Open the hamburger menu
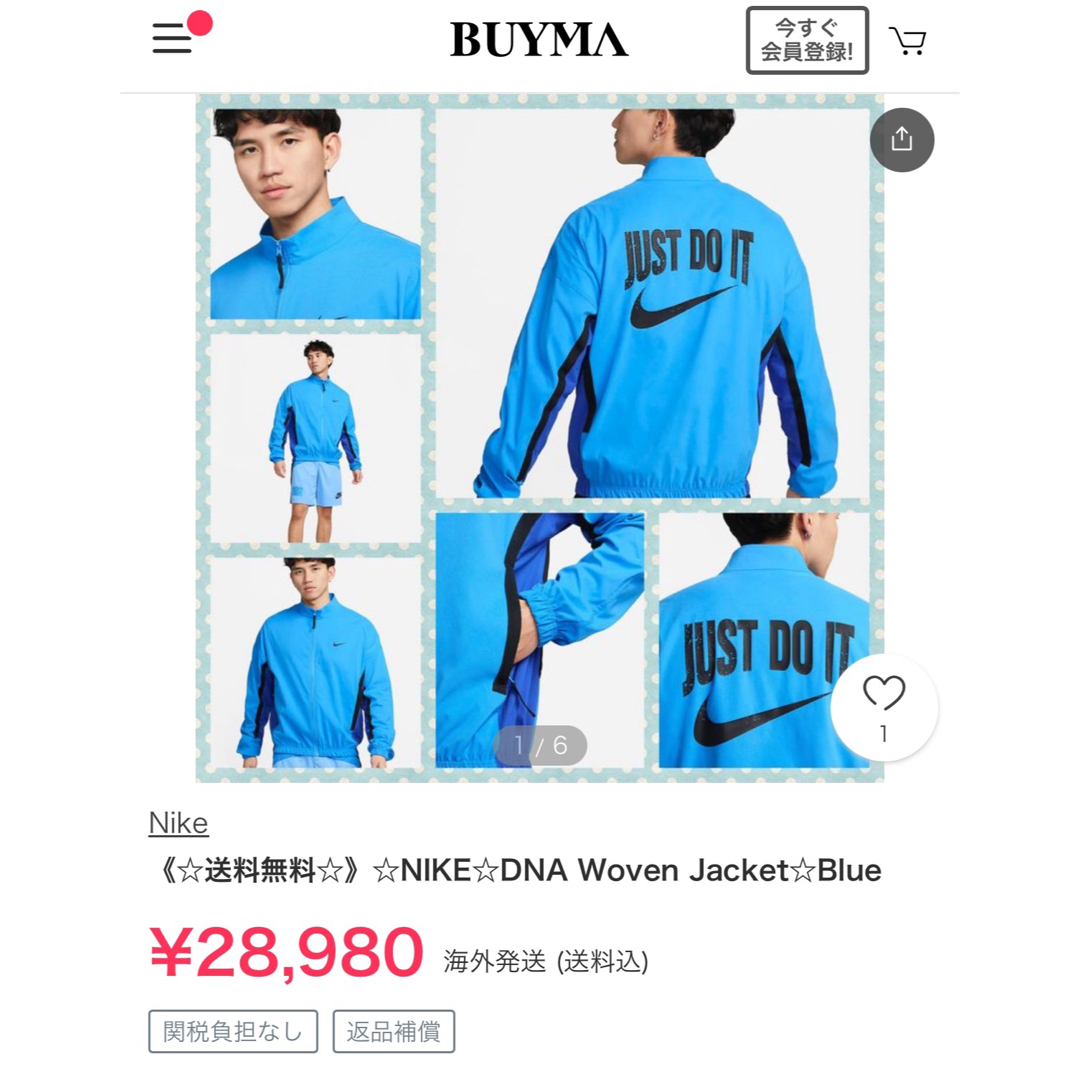The width and height of the screenshot is (1080, 1080). (x=173, y=40)
